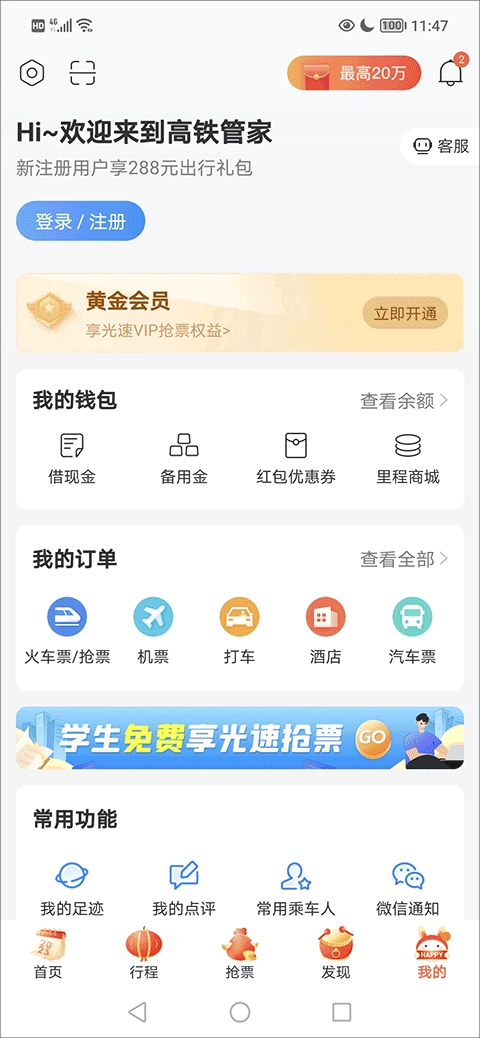The width and height of the screenshot is (480, 1038).
Task: Open 红包优惠券 coupons
Action: tap(296, 459)
